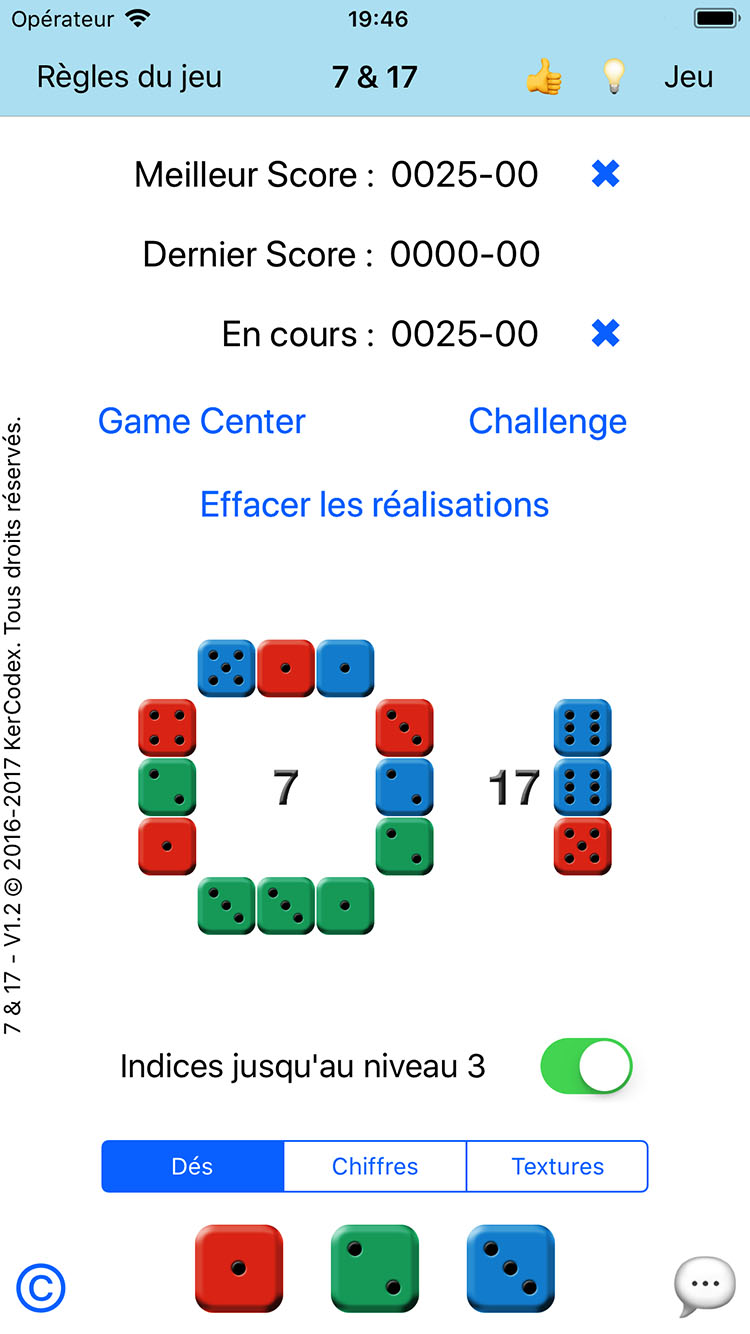The height and width of the screenshot is (1334, 750).
Task: Open the Jeu screen
Action: (x=689, y=77)
